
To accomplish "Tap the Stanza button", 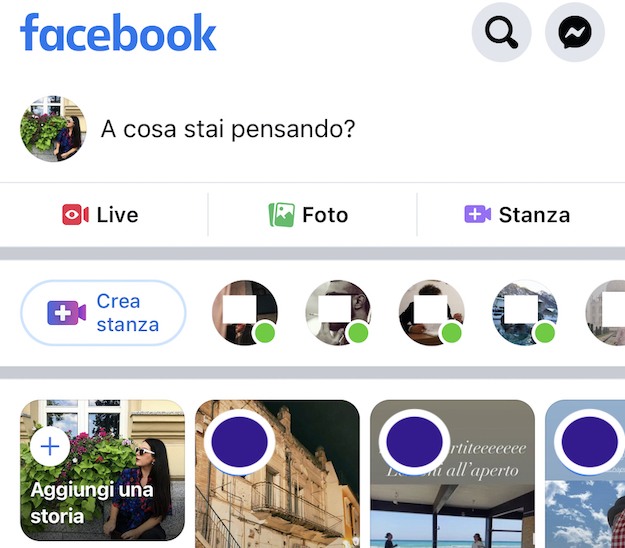I will tap(517, 214).
